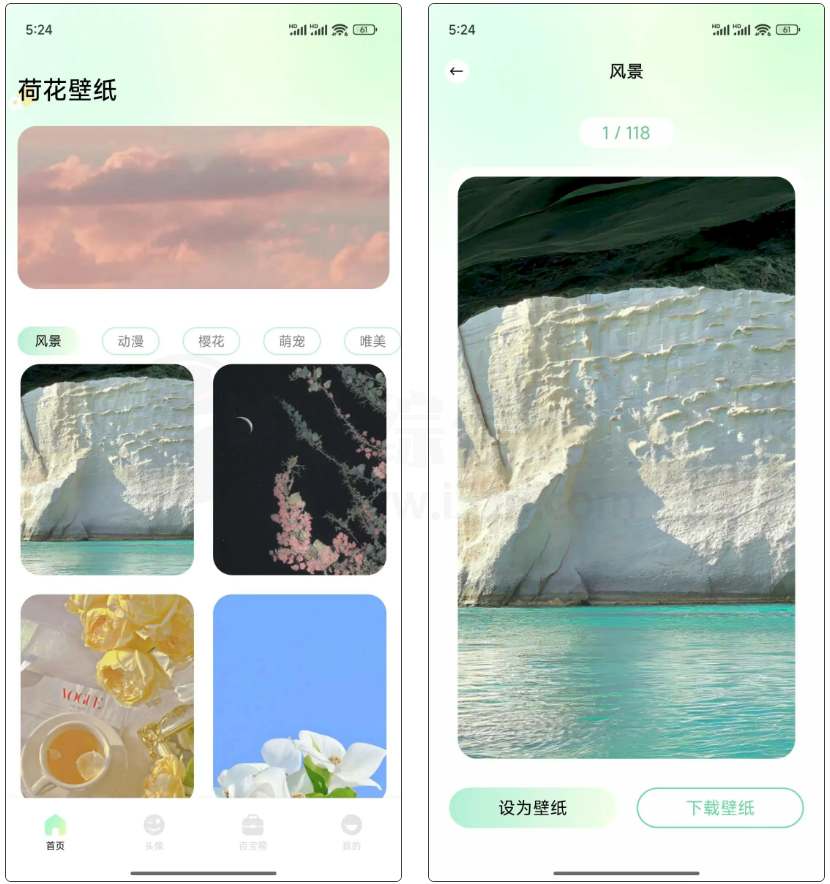Select the 风景 category chip
Viewport: 830px width, 884px height.
click(48, 341)
